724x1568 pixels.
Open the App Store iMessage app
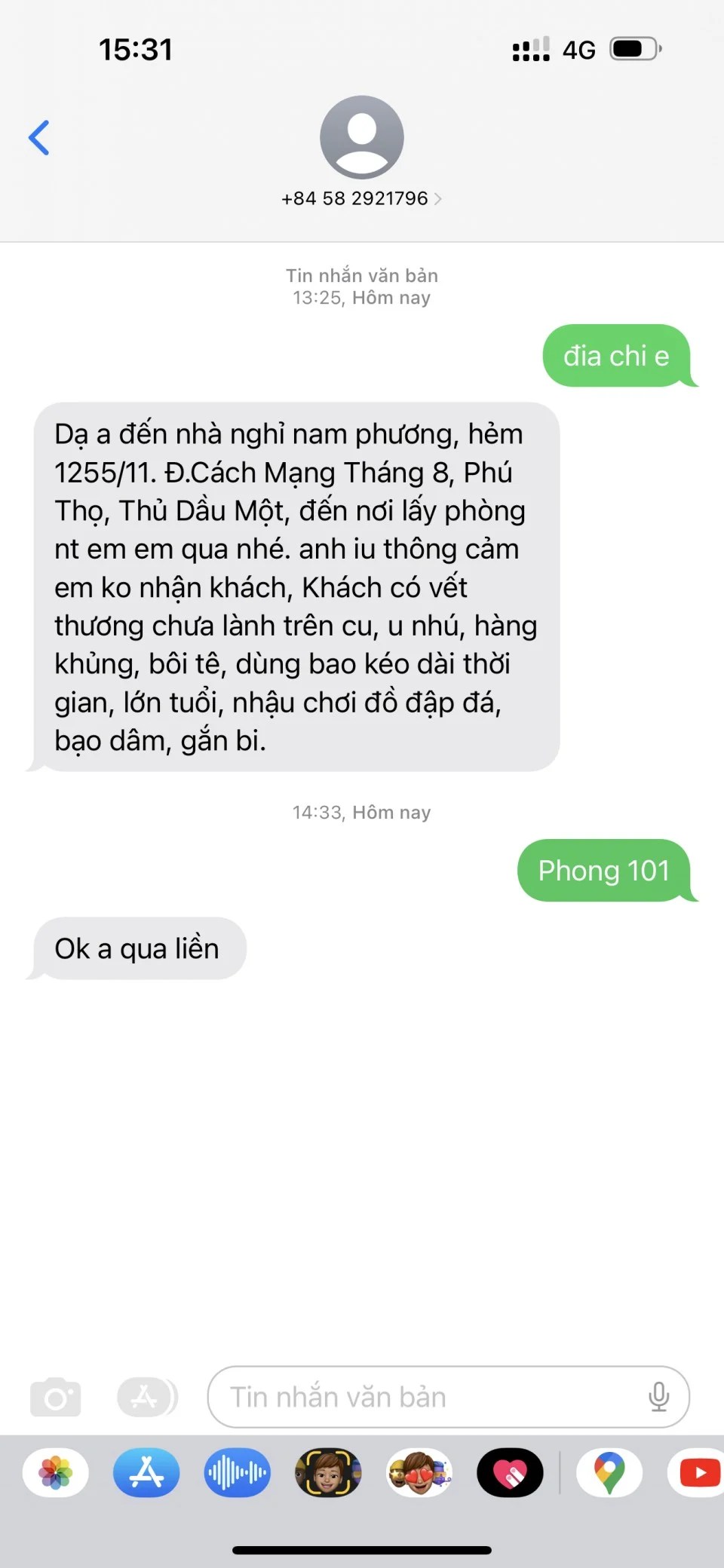(146, 1472)
